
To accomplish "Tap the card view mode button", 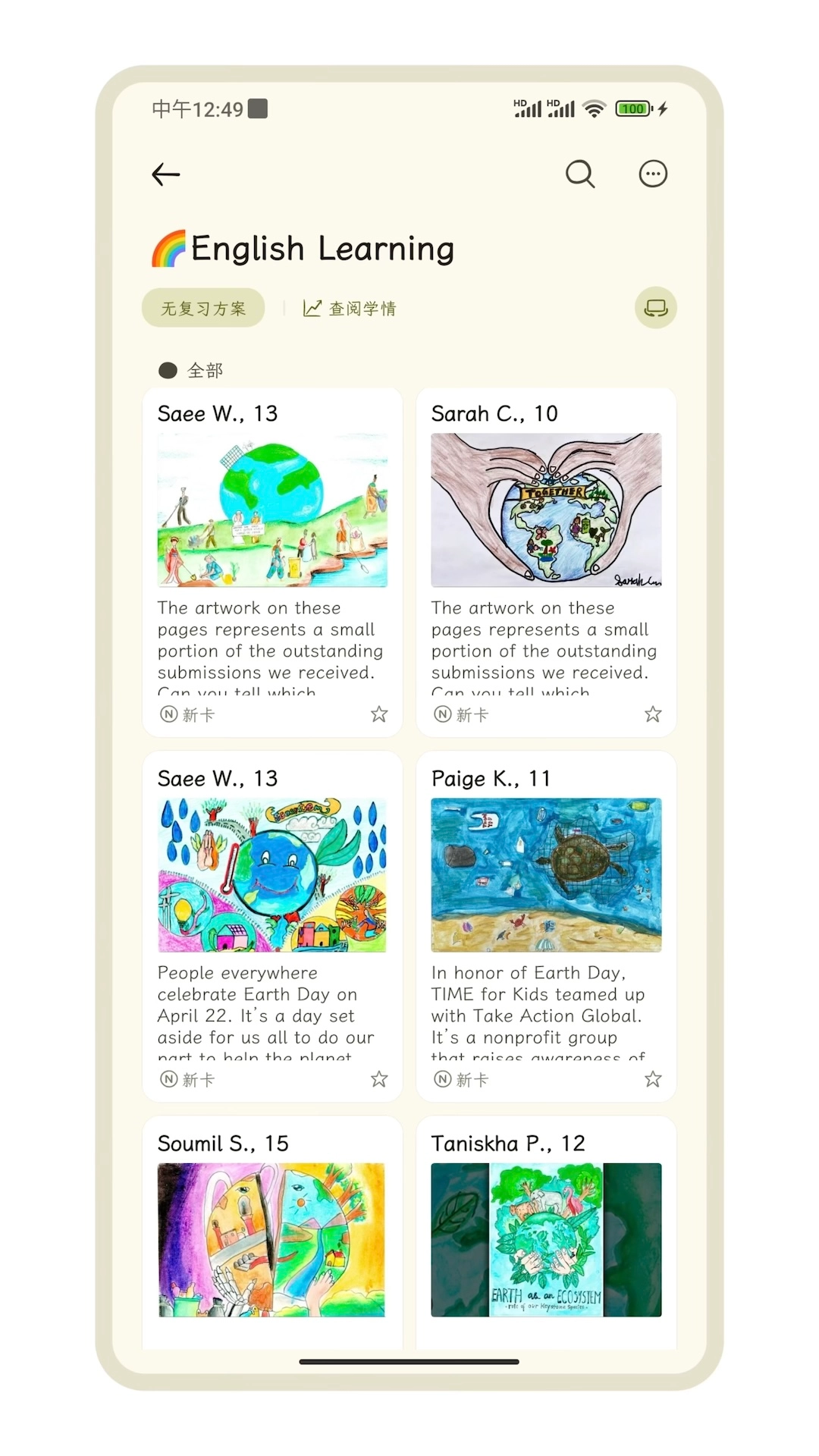I will coord(655,308).
